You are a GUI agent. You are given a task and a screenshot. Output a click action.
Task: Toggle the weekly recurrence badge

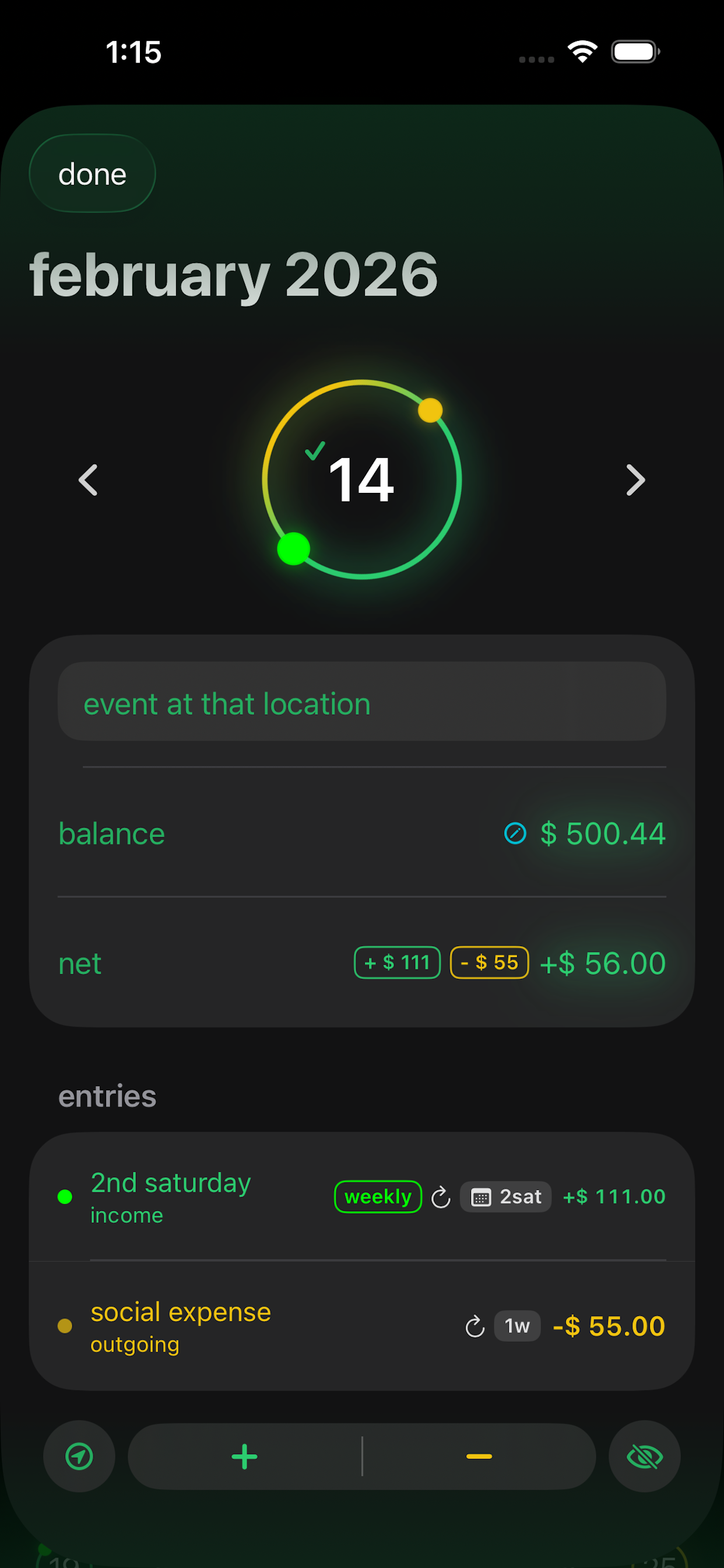377,1196
